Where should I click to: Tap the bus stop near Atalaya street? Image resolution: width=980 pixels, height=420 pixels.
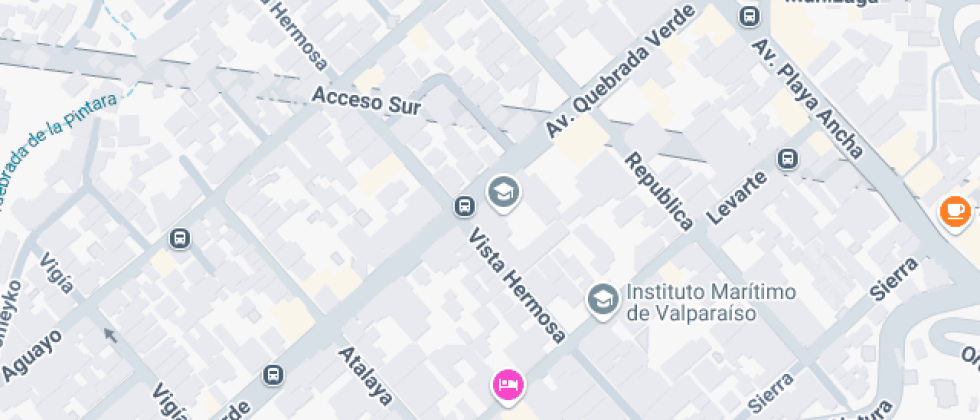[x=272, y=375]
